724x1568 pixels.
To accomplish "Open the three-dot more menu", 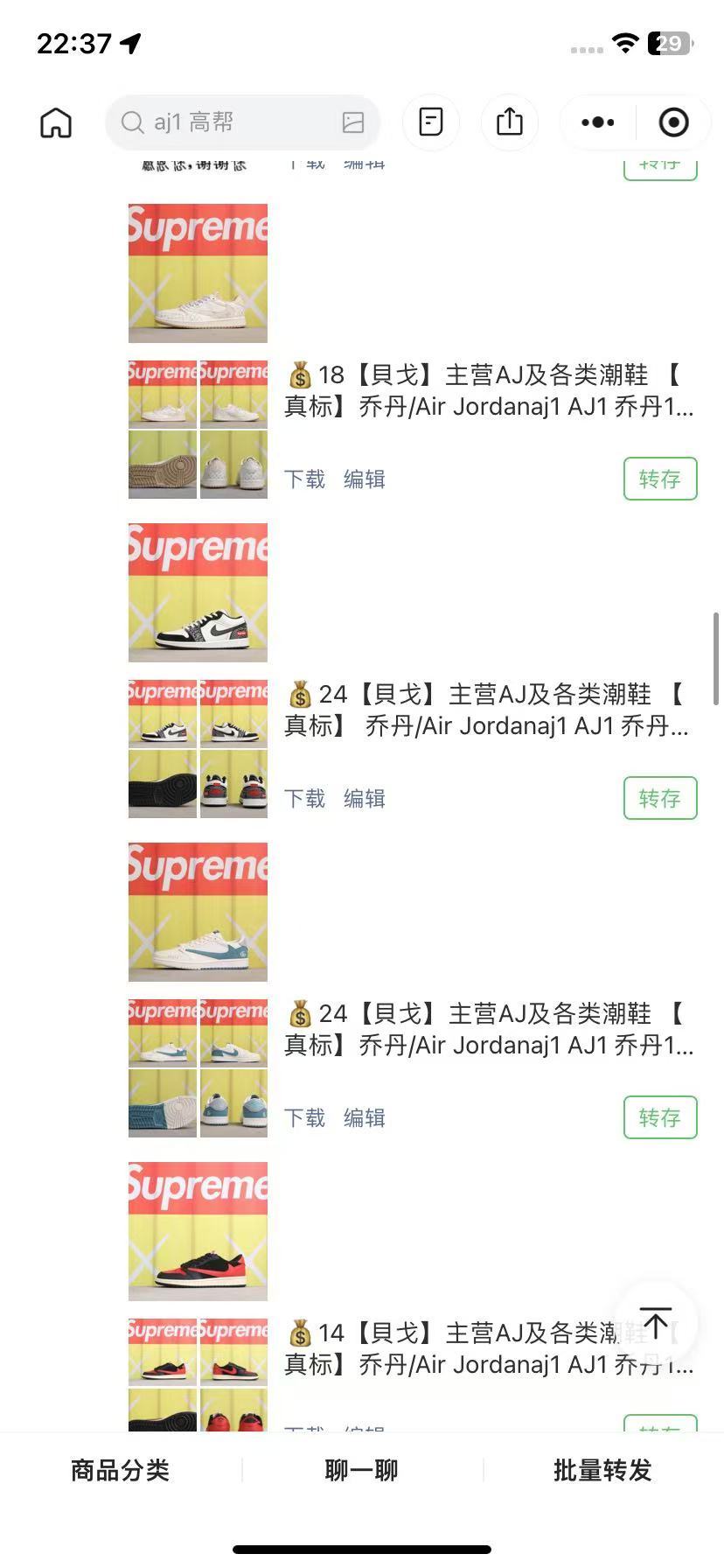I will click(x=598, y=122).
